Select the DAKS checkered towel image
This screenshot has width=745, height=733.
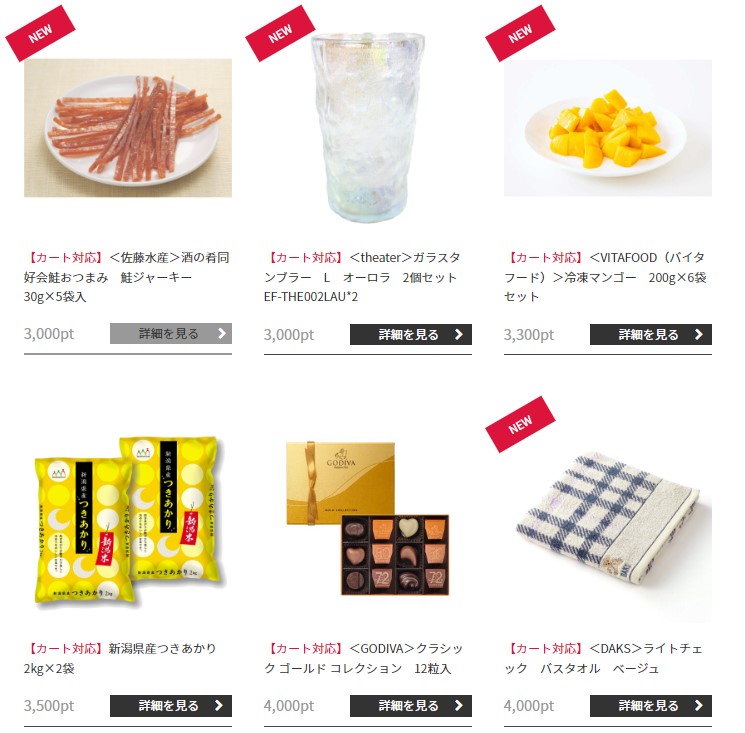tap(607, 520)
